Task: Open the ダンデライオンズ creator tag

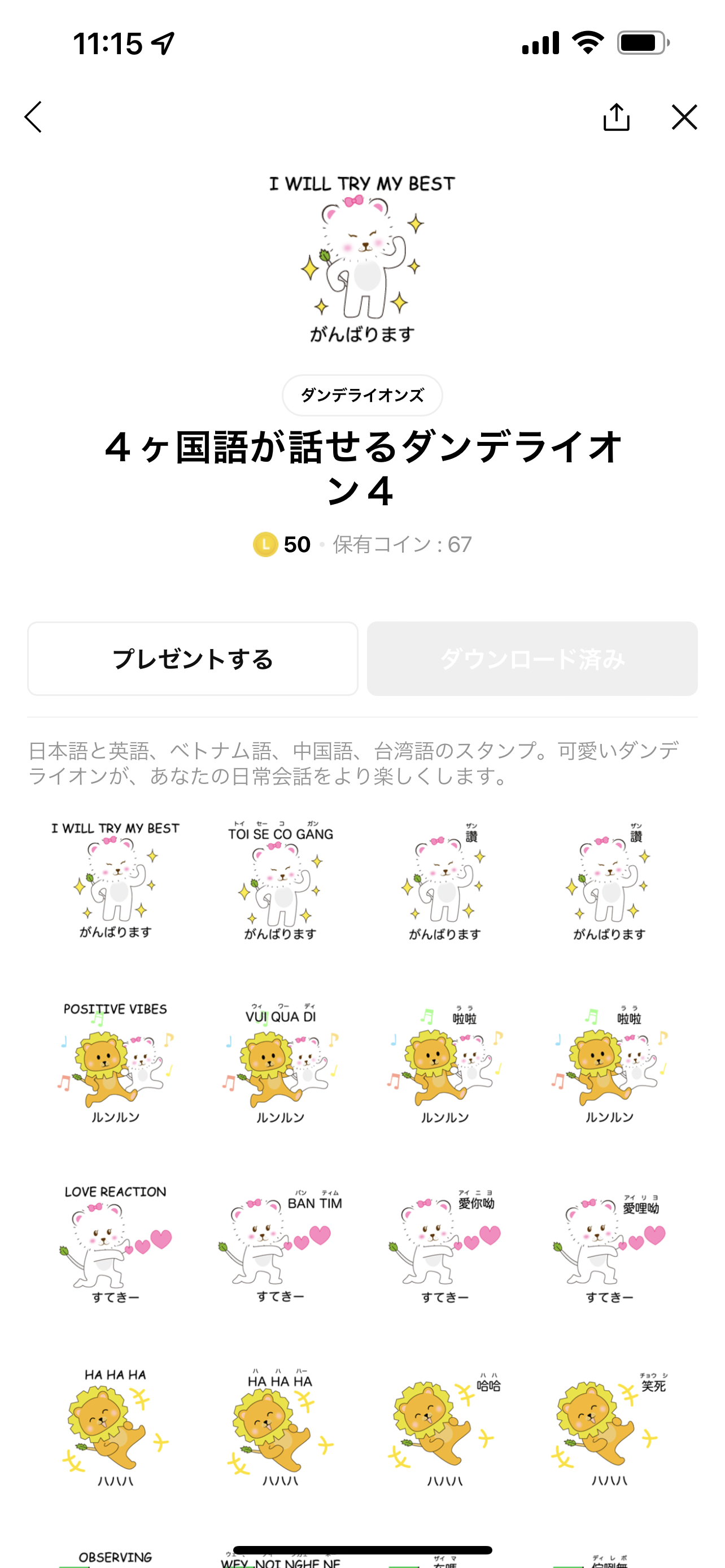Action: [362, 395]
